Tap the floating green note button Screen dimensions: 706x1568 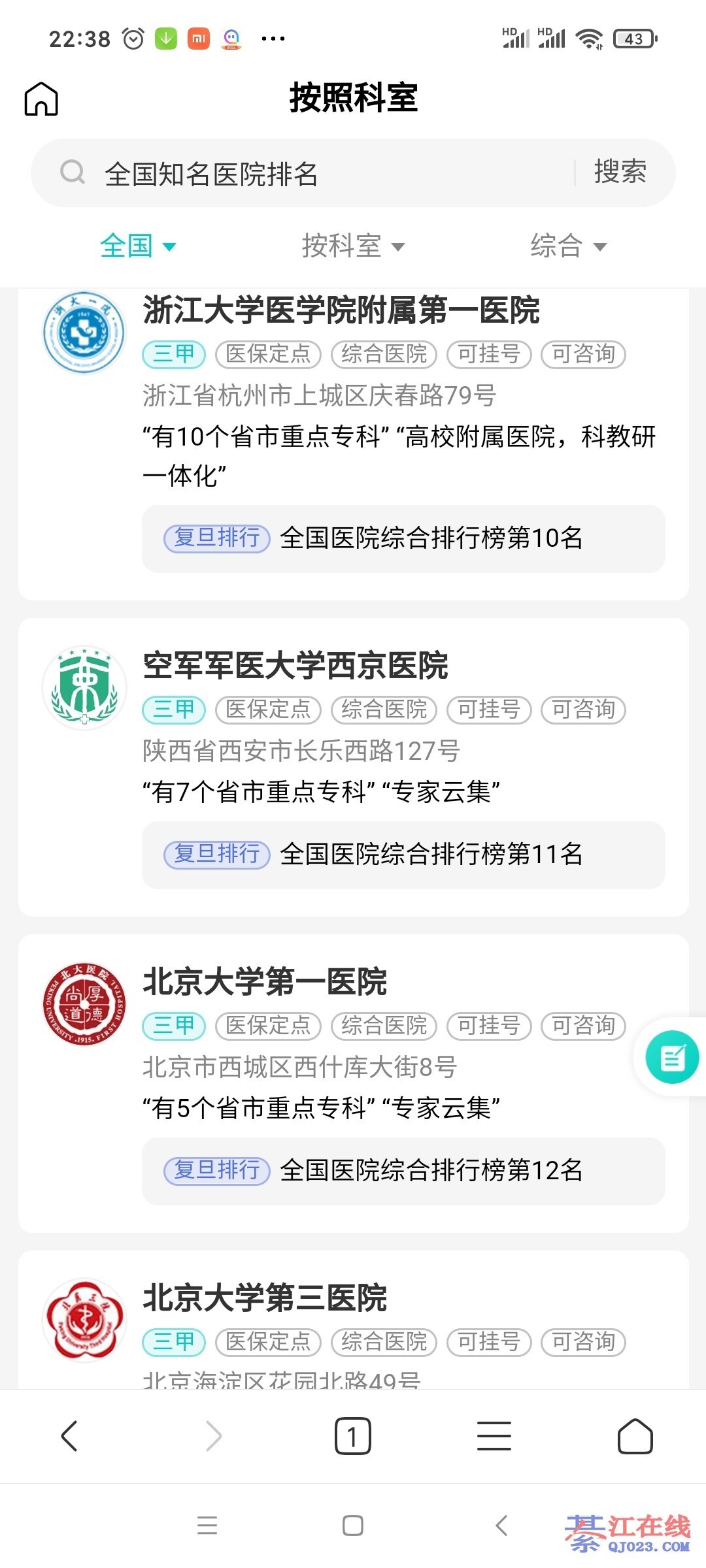(672, 1057)
